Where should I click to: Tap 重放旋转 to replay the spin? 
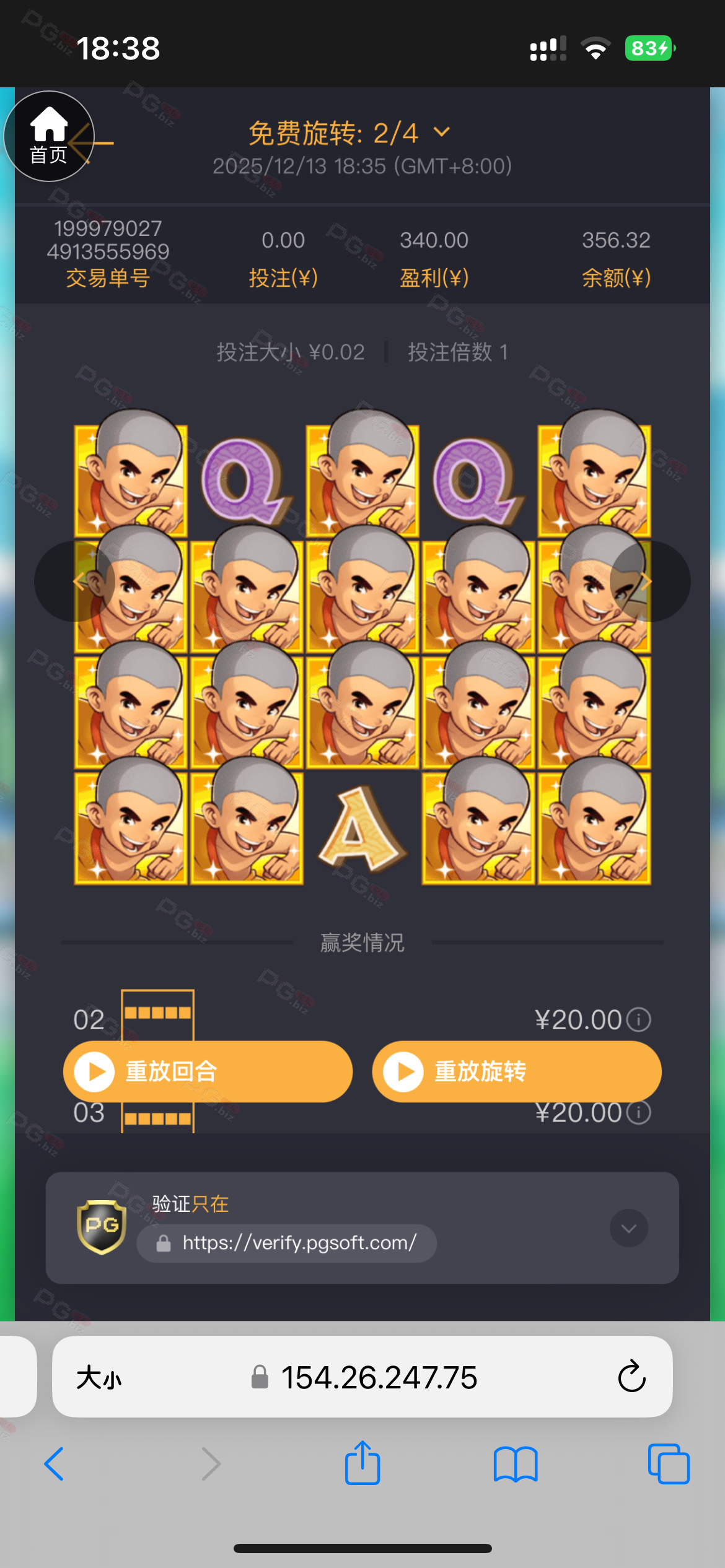[516, 1071]
